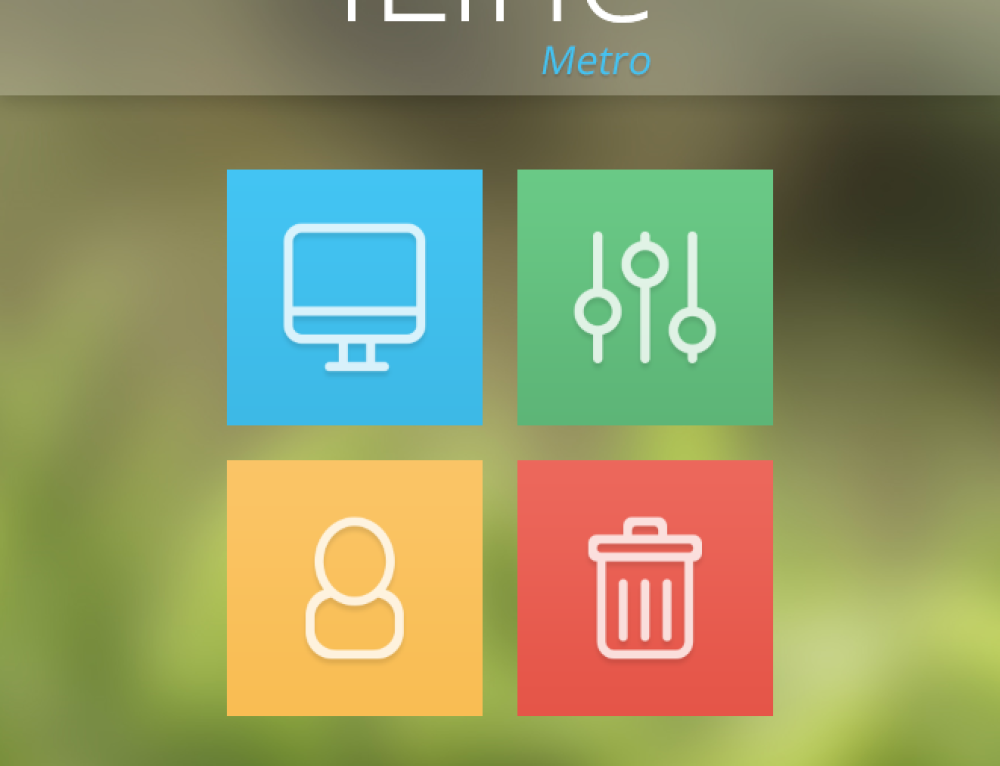Viewport: 1000px width, 766px height.
Task: Open the red trash bin tile
Action: [x=644, y=587]
